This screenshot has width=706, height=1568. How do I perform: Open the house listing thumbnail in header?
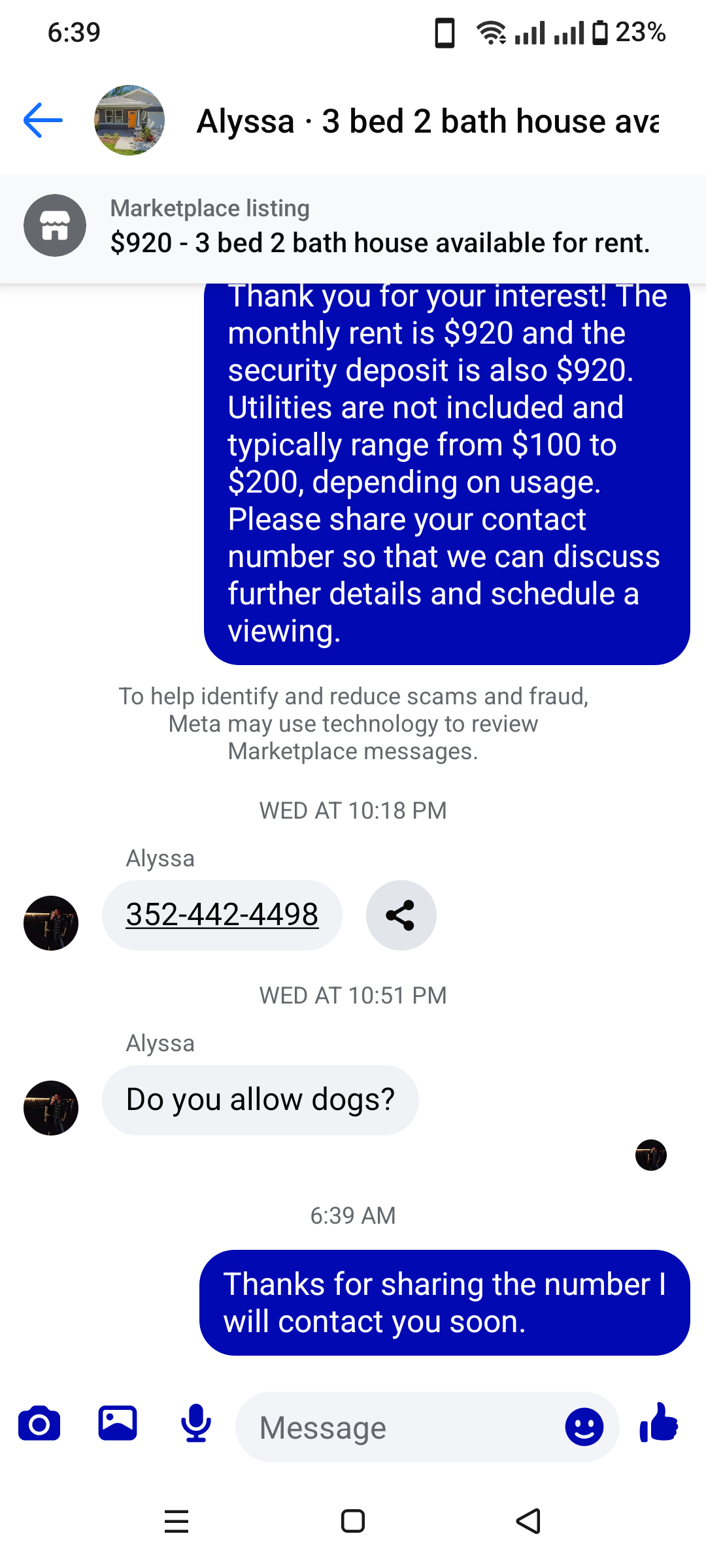click(129, 120)
